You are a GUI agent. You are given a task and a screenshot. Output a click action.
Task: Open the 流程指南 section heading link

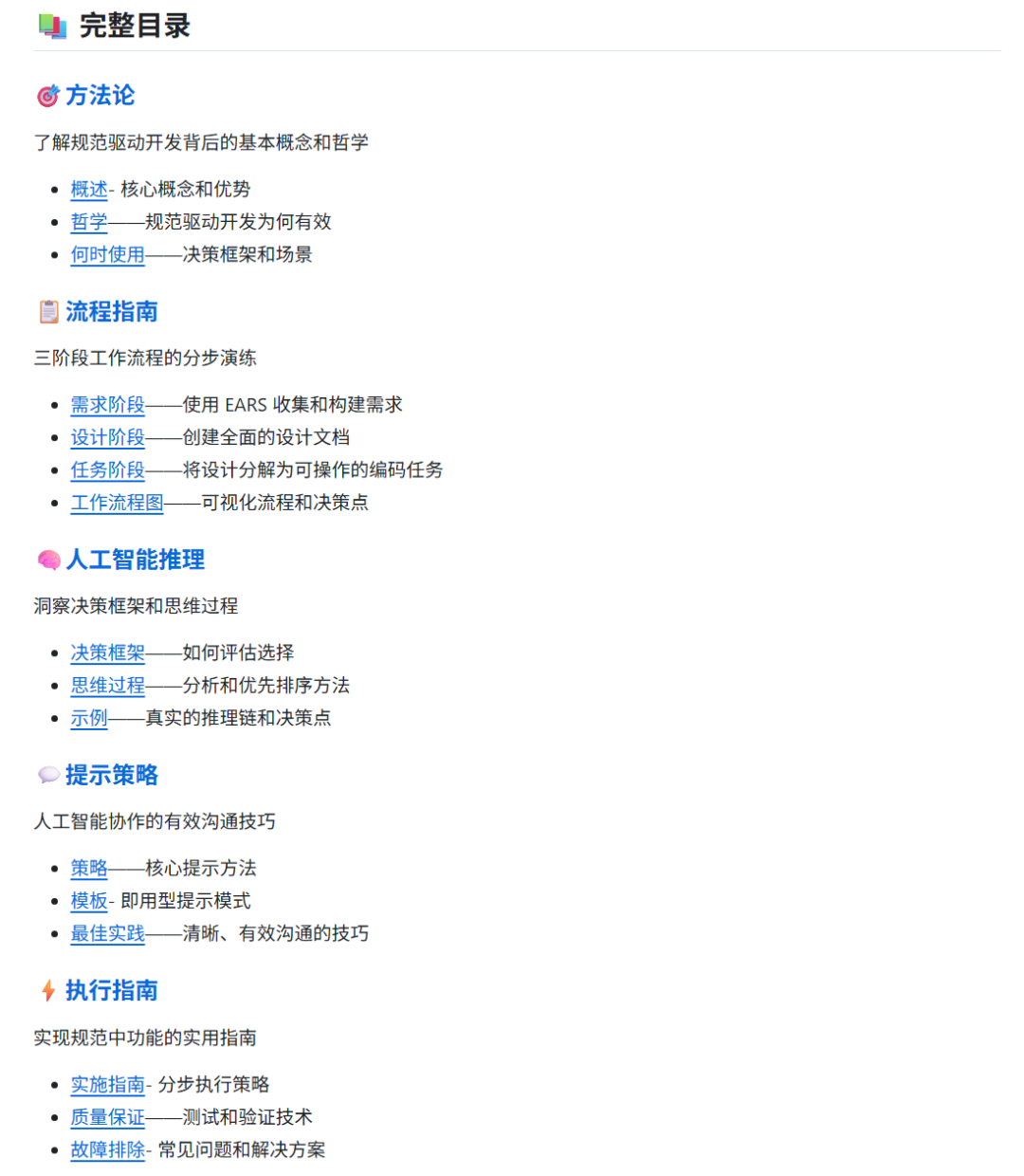click(111, 311)
